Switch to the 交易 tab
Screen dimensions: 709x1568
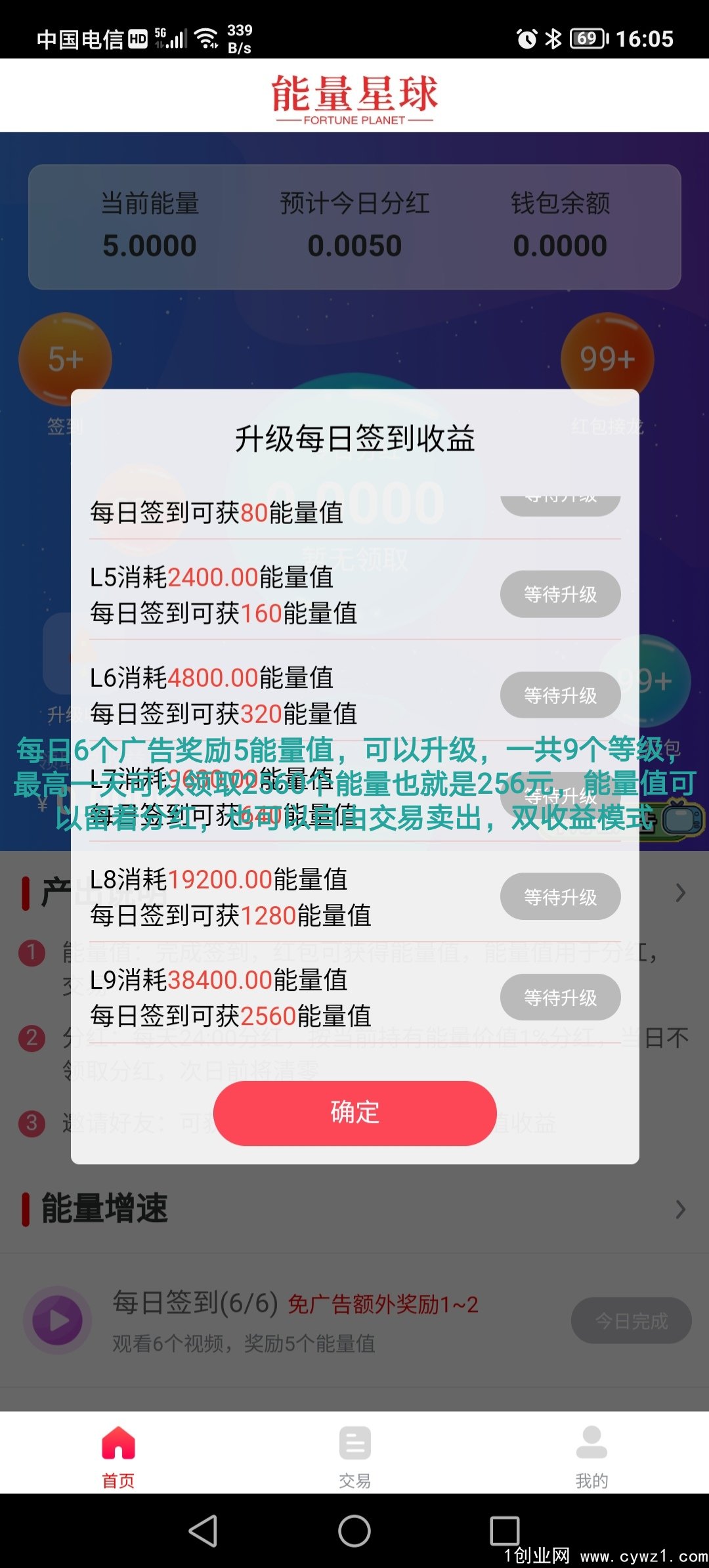pos(354,1453)
